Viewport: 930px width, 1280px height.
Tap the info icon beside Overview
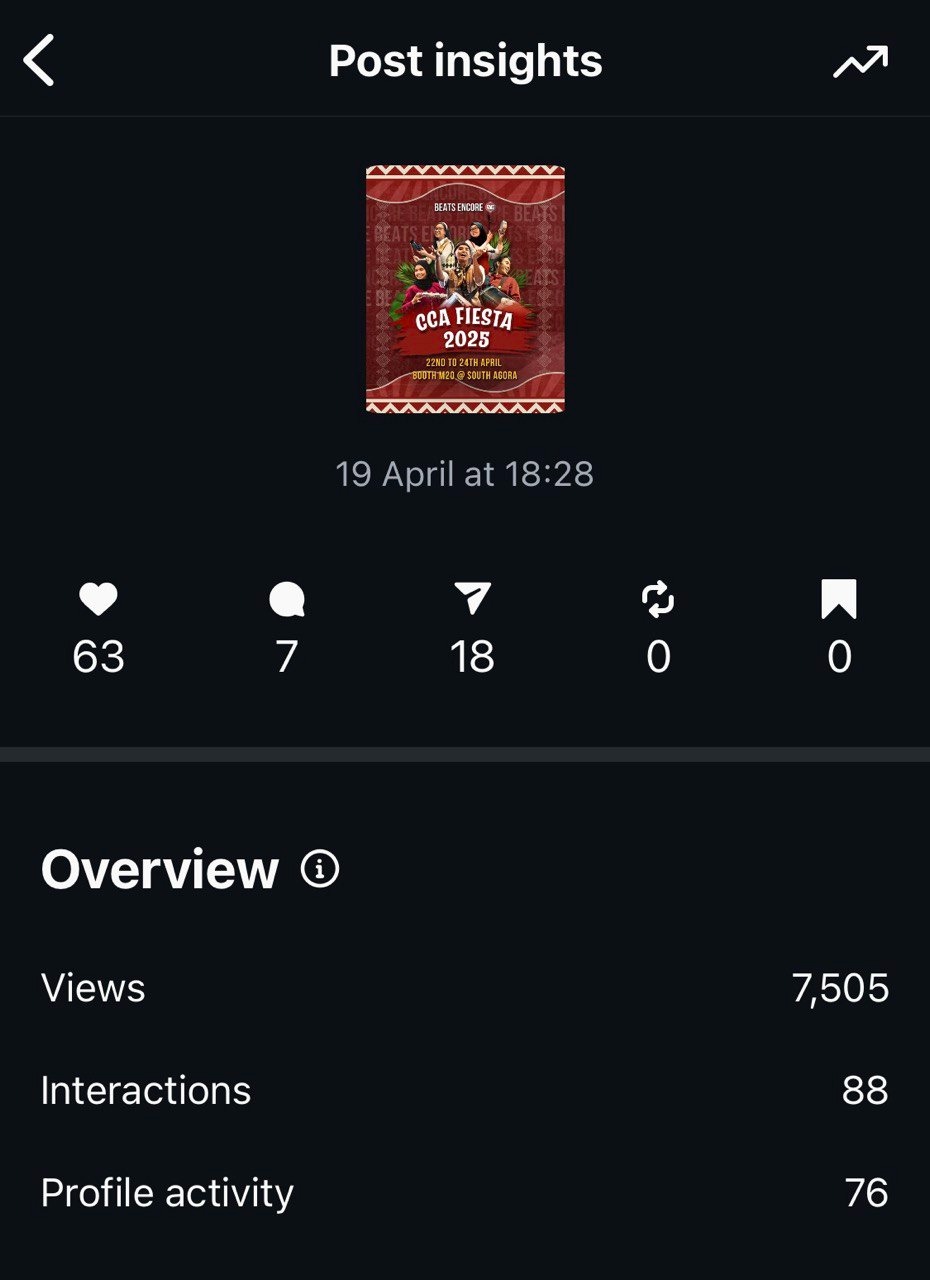pyautogui.click(x=320, y=869)
